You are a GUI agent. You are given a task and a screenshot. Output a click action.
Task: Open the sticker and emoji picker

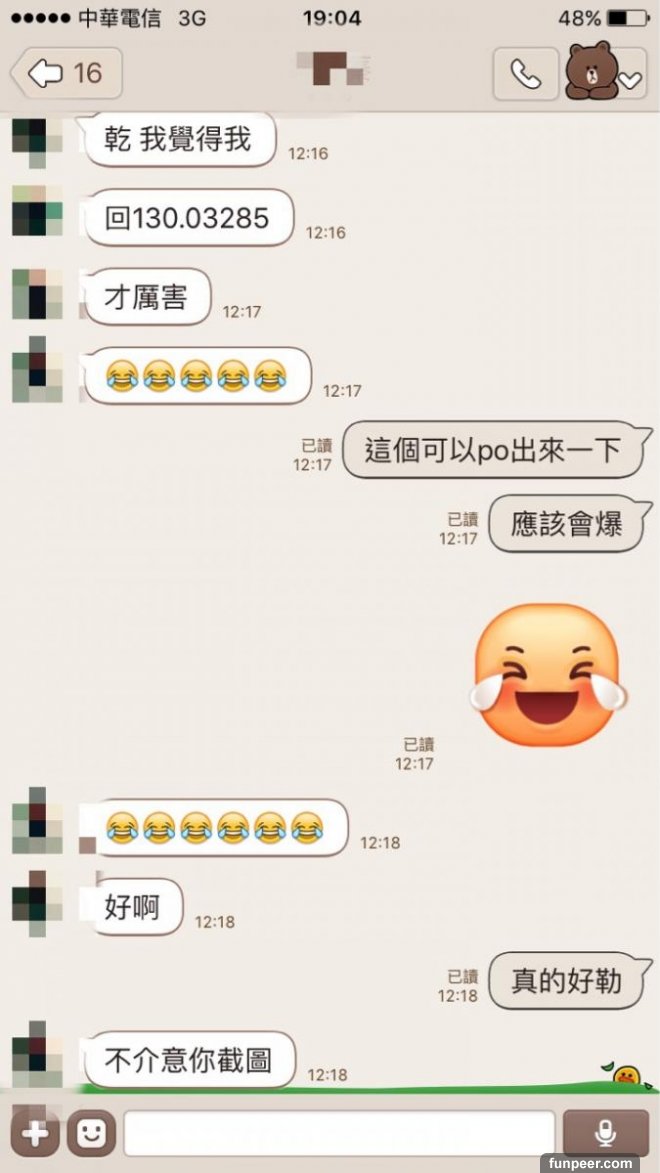point(91,1133)
